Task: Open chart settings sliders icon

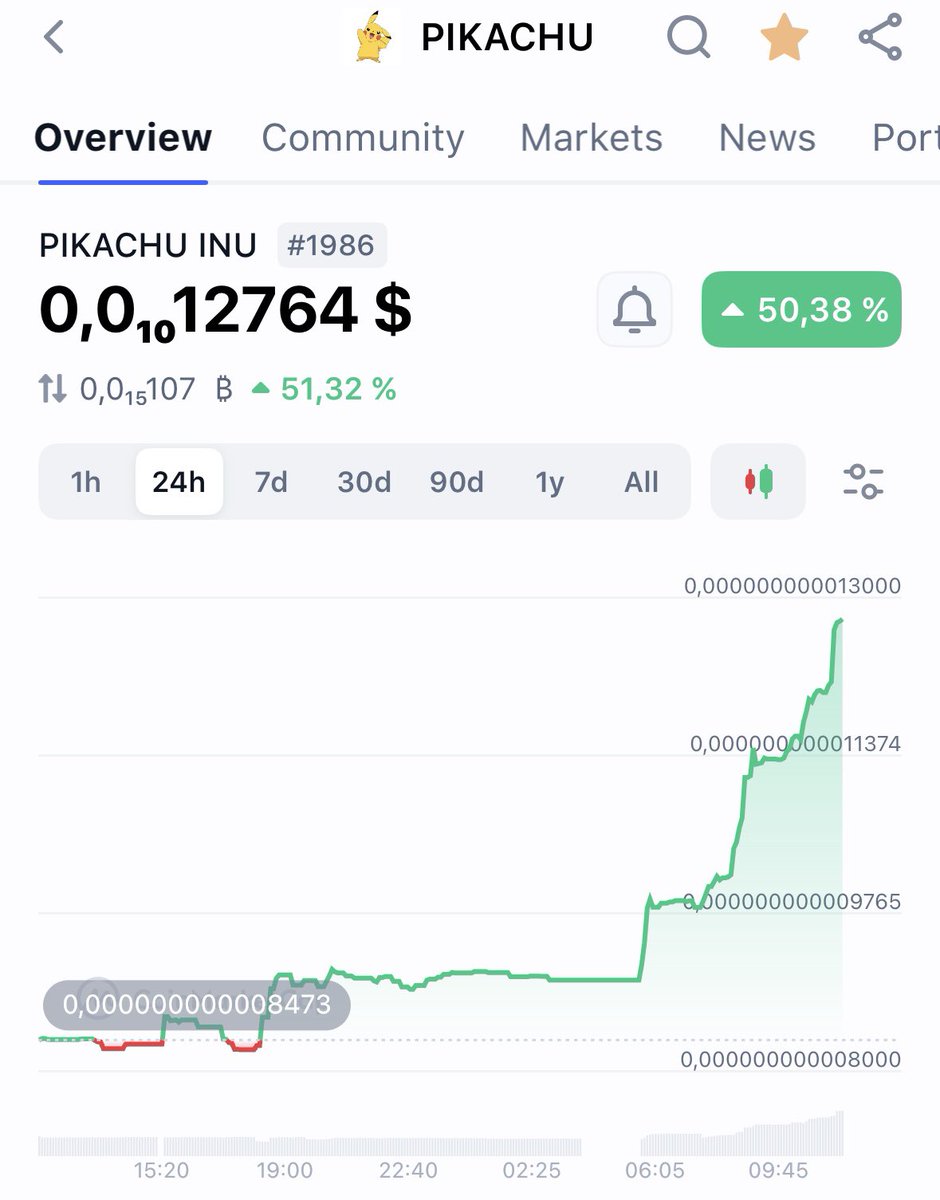Action: point(863,482)
